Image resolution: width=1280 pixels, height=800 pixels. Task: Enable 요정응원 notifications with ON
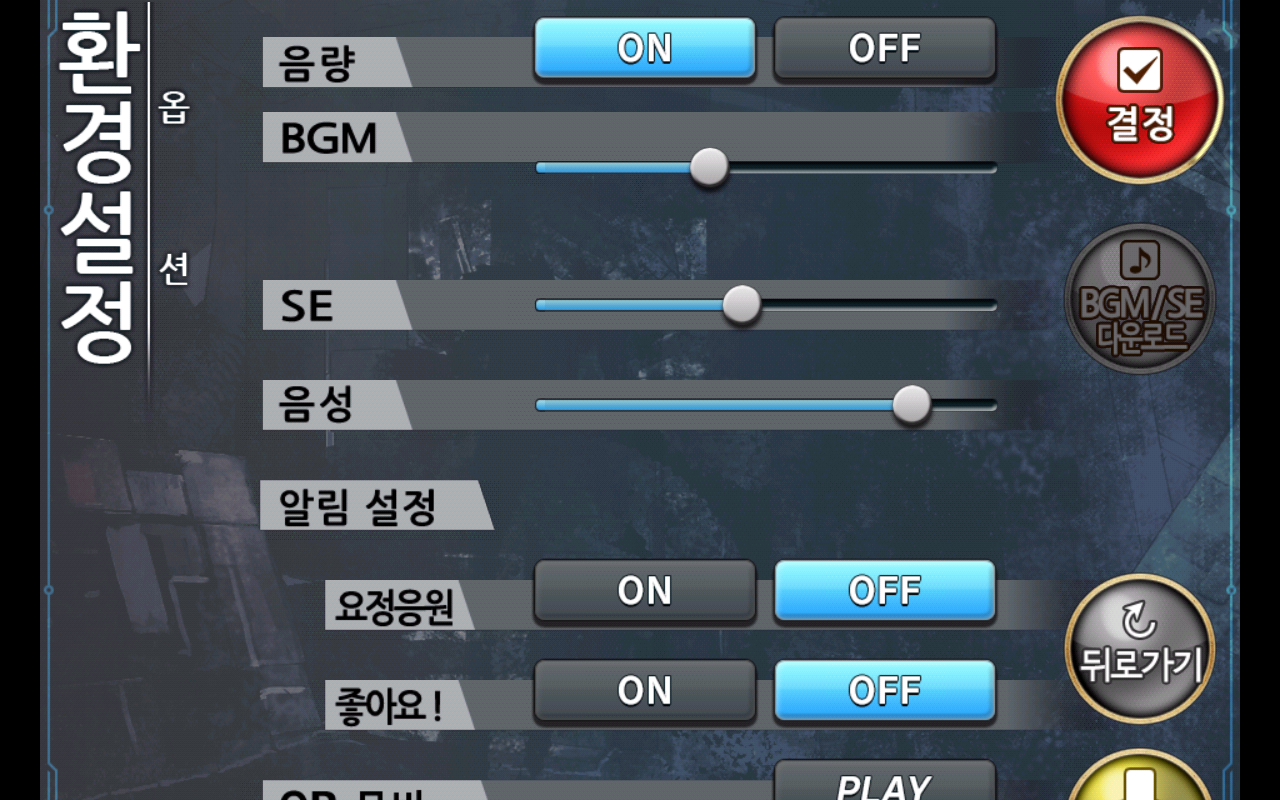(x=644, y=591)
